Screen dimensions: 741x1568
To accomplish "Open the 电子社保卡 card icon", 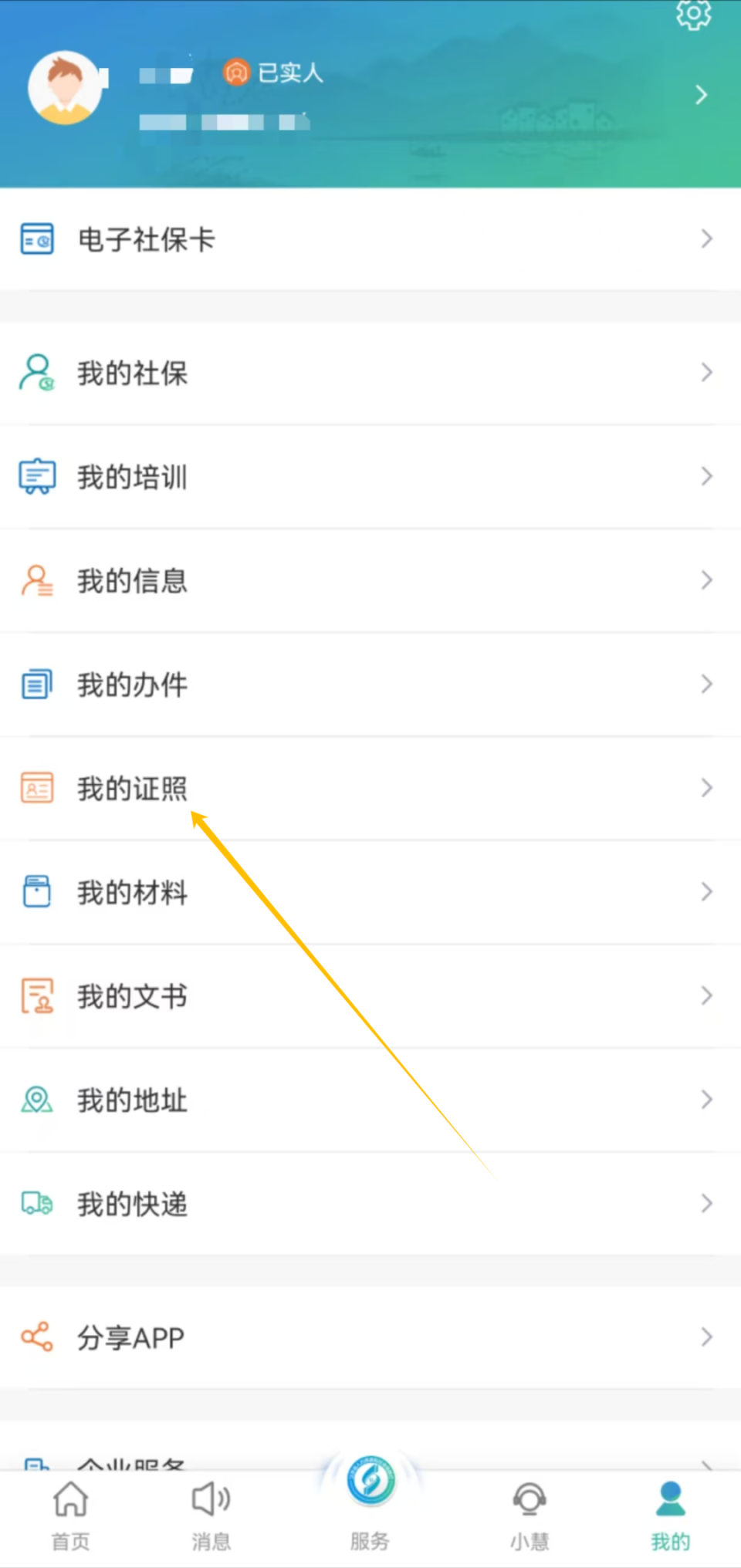I will tap(36, 239).
